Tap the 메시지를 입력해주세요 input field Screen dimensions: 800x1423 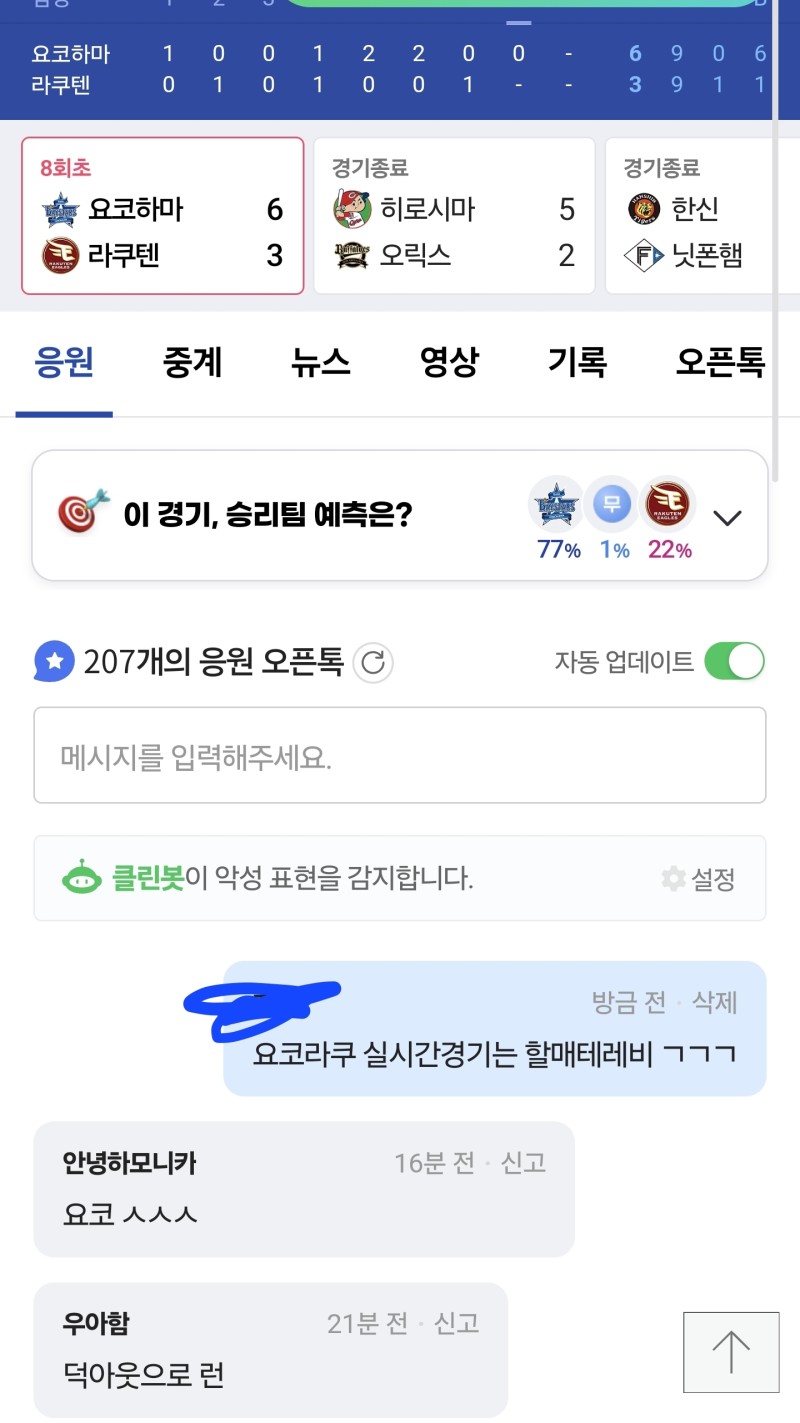click(400, 756)
